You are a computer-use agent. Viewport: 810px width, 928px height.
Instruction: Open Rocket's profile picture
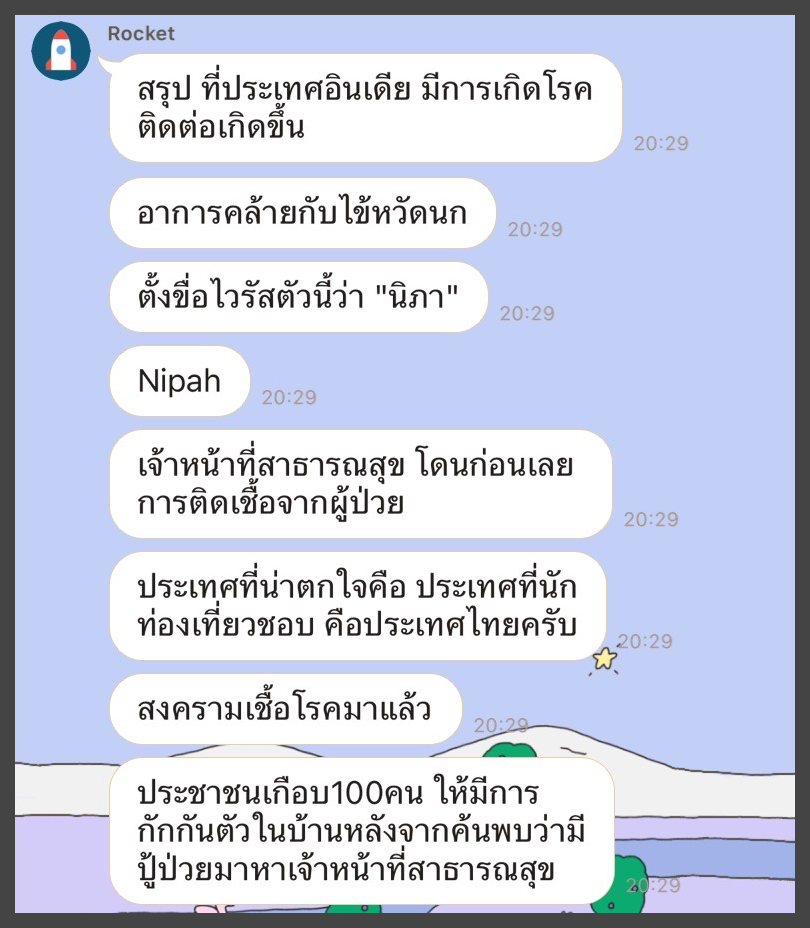pyautogui.click(x=61, y=50)
